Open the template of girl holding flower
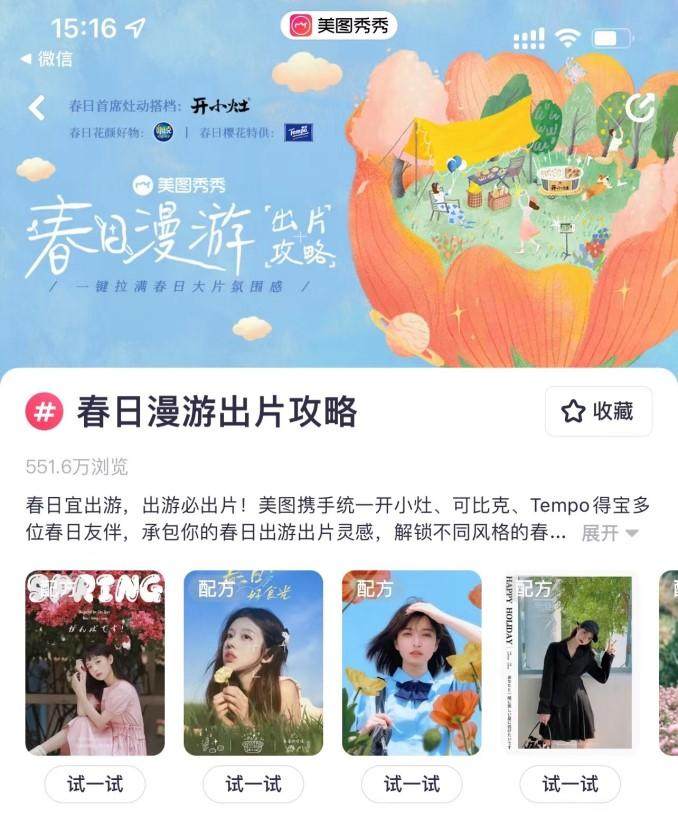 (x=253, y=662)
